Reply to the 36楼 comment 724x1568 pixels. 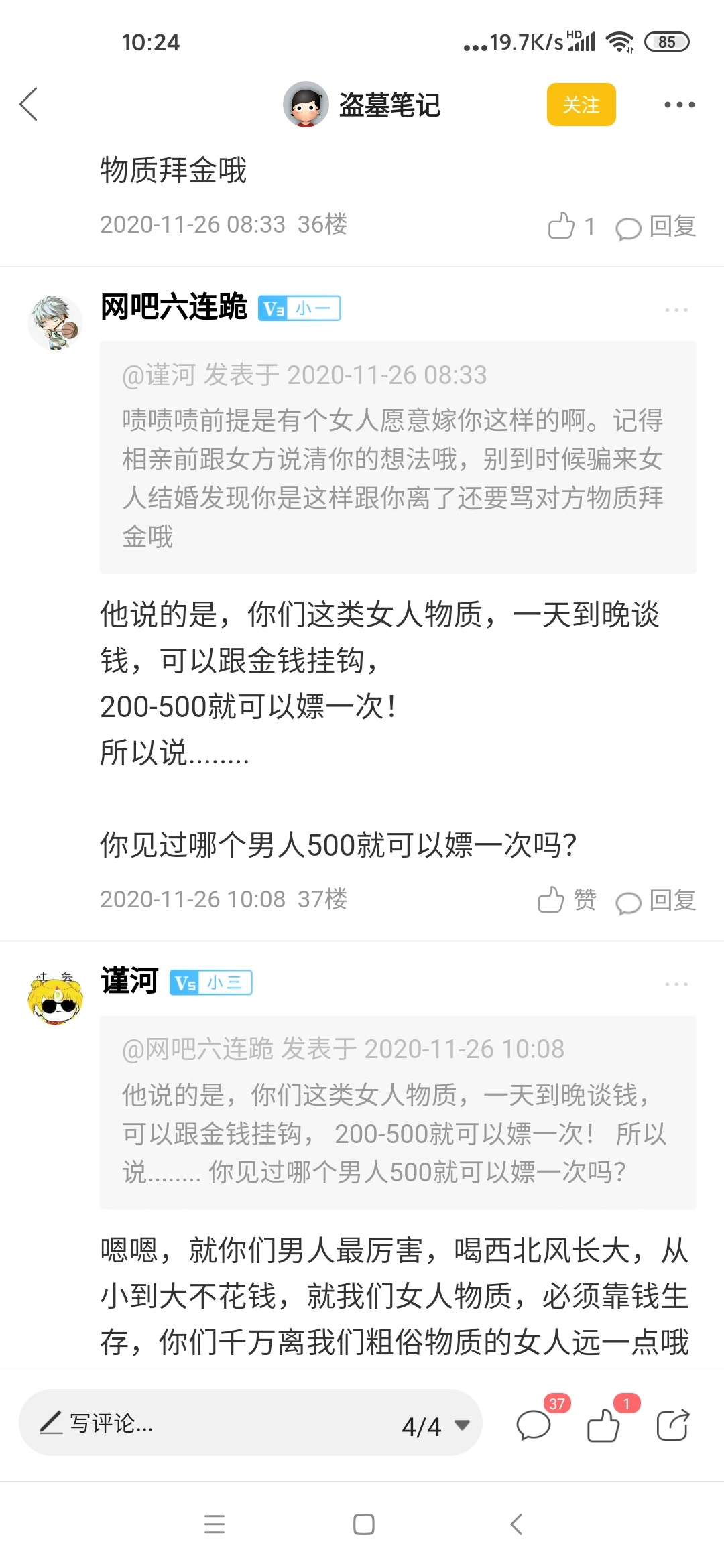(656, 227)
